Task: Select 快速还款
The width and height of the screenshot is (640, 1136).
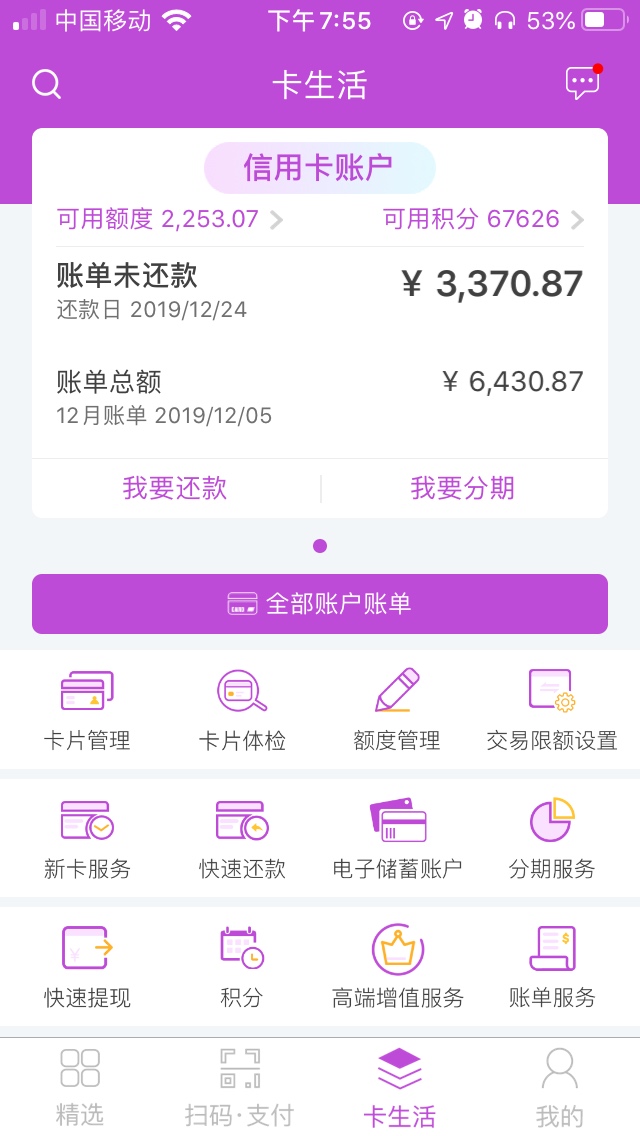Action: 242,839
